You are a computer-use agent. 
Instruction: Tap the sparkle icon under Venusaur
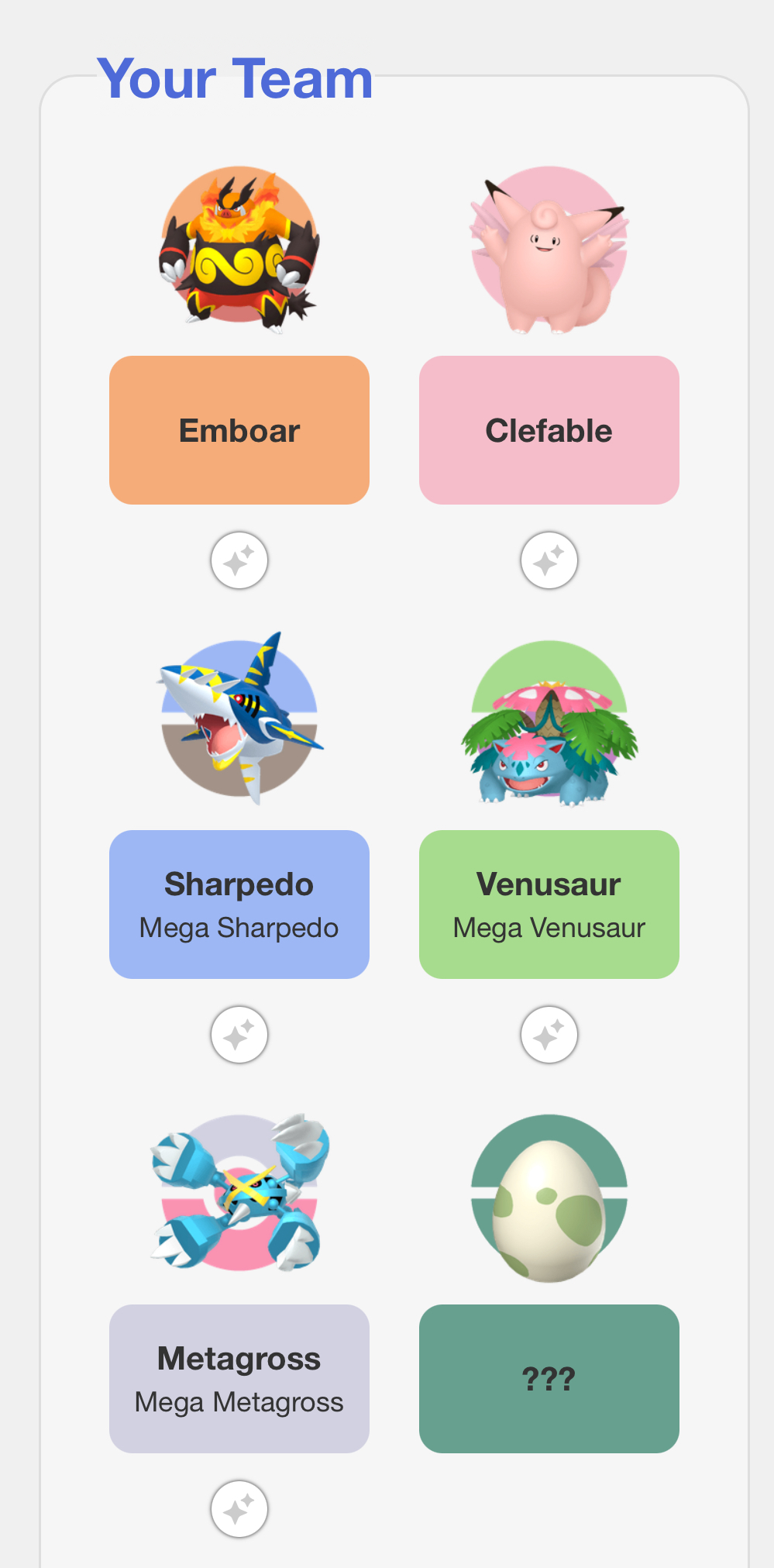[x=549, y=1035]
